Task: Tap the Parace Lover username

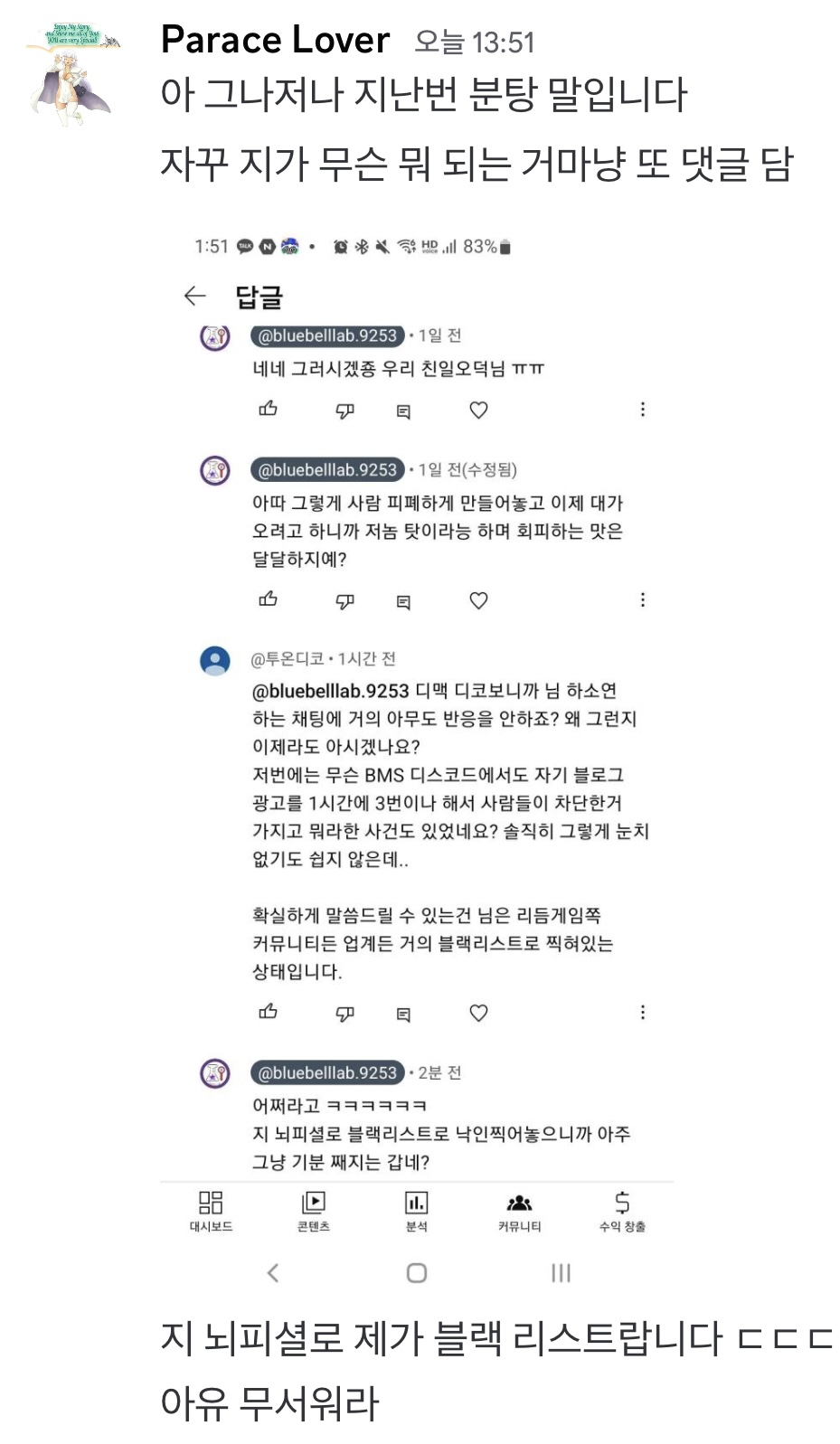Action: 275,41
